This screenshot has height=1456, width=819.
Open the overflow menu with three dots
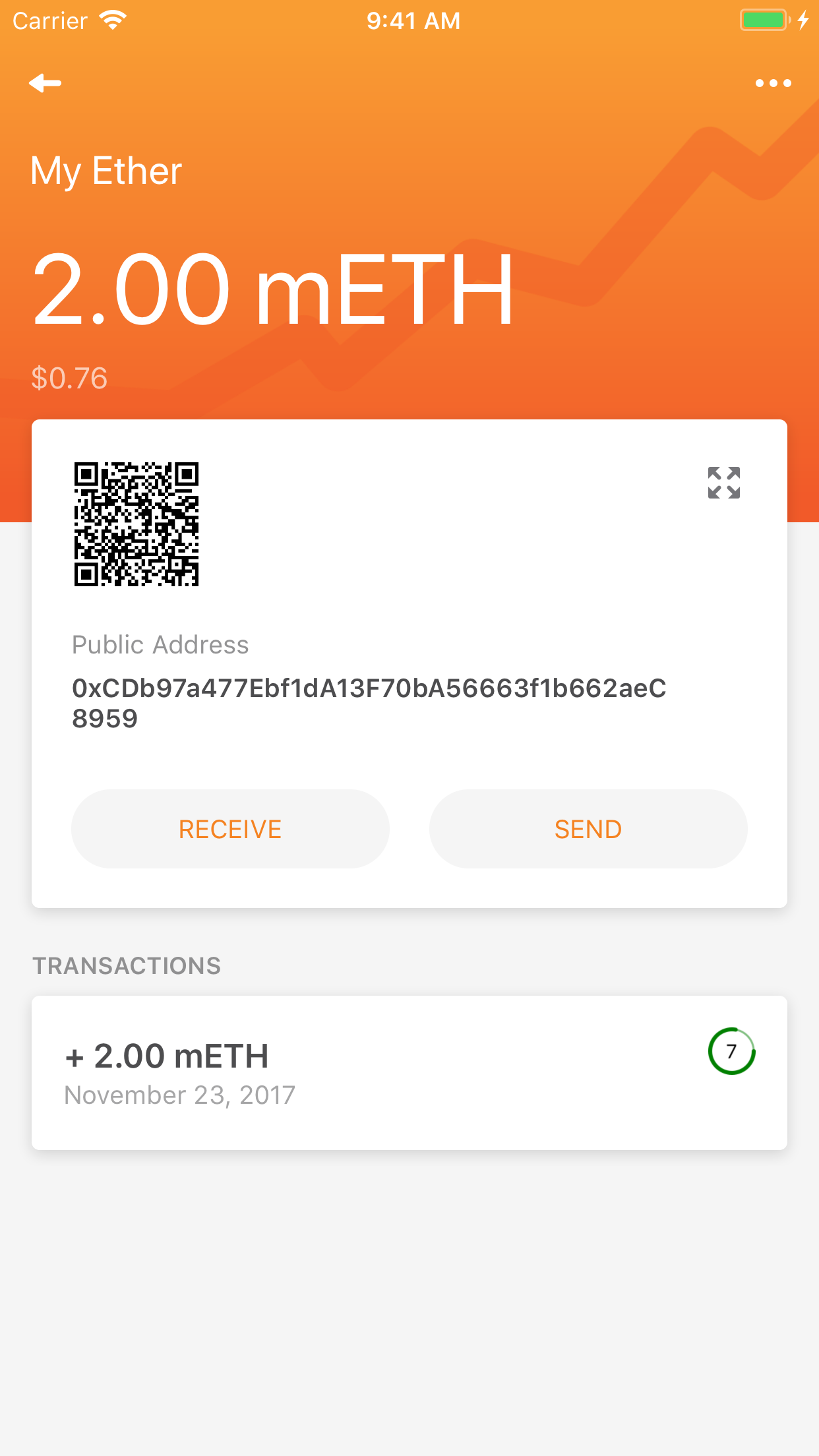coord(773,82)
